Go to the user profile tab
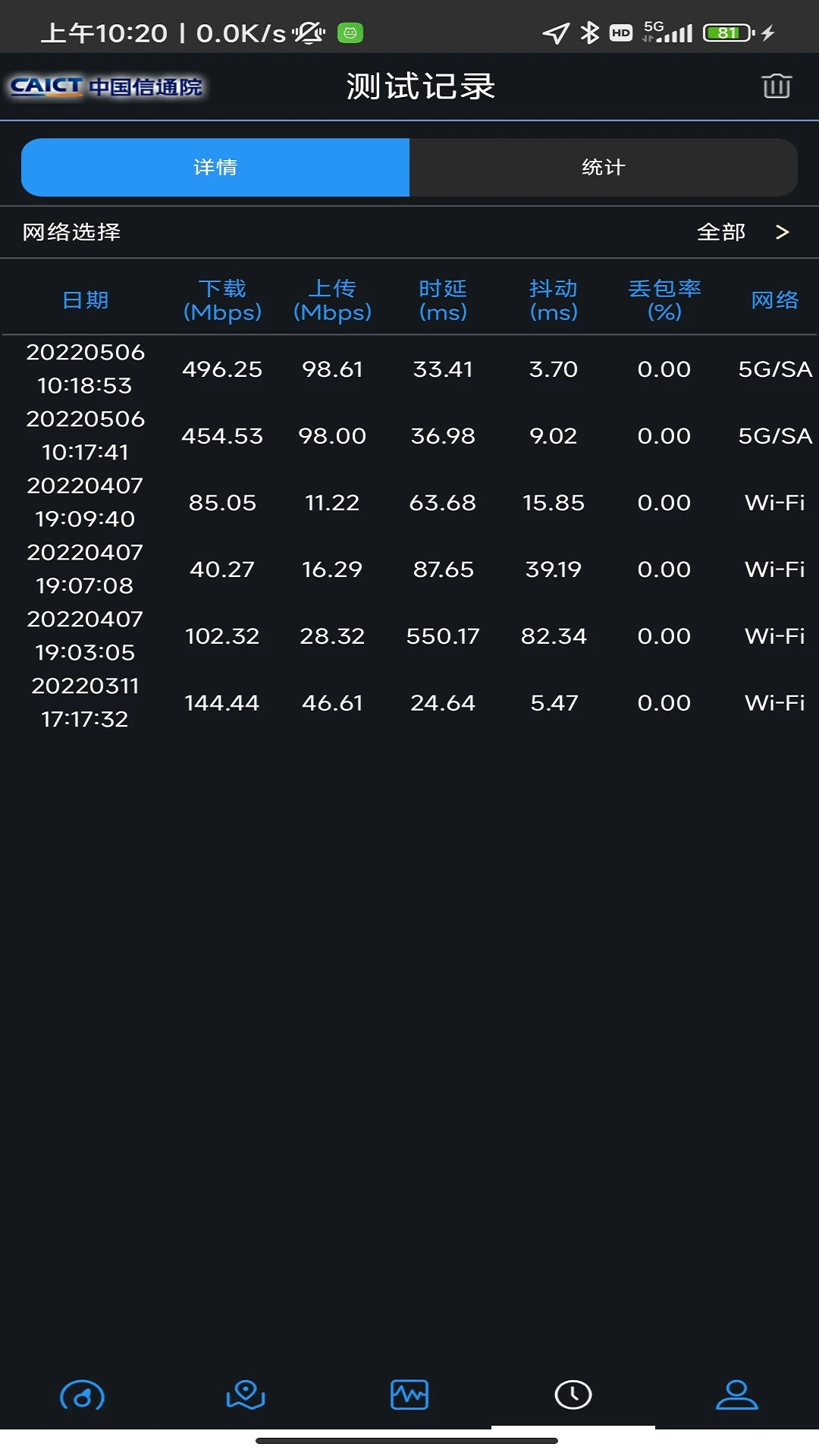The width and height of the screenshot is (819, 1456). click(737, 1395)
